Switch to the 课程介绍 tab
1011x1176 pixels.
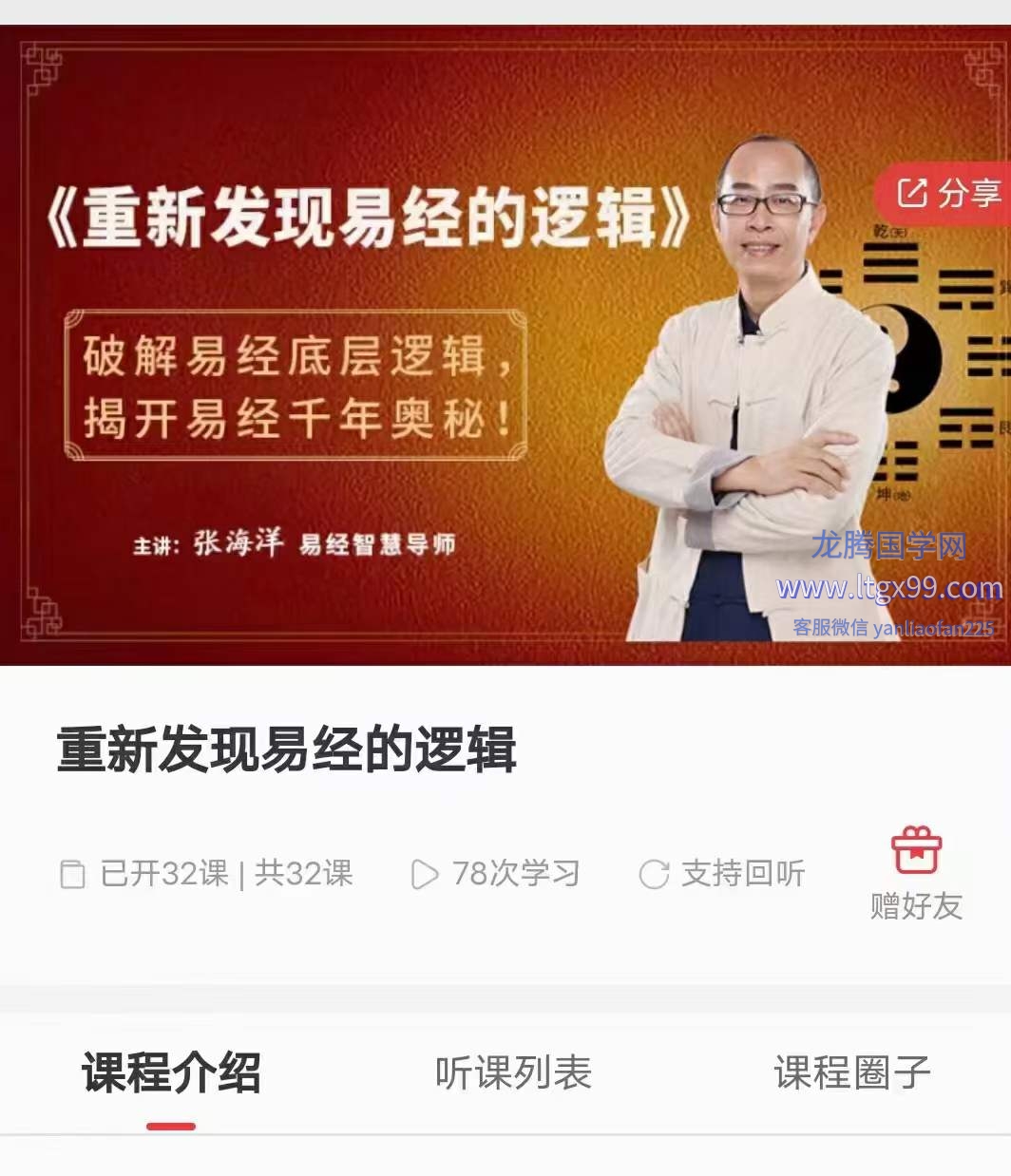(171, 1073)
